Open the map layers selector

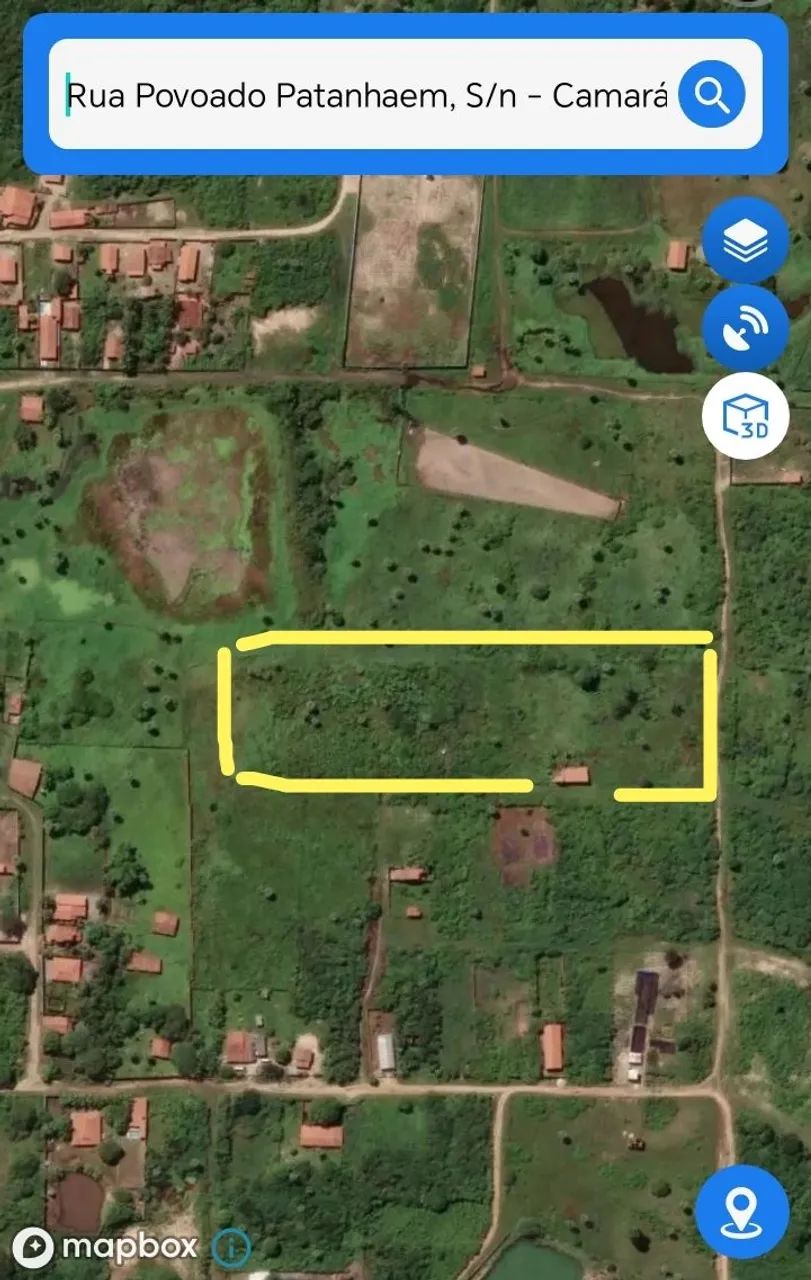click(x=745, y=241)
